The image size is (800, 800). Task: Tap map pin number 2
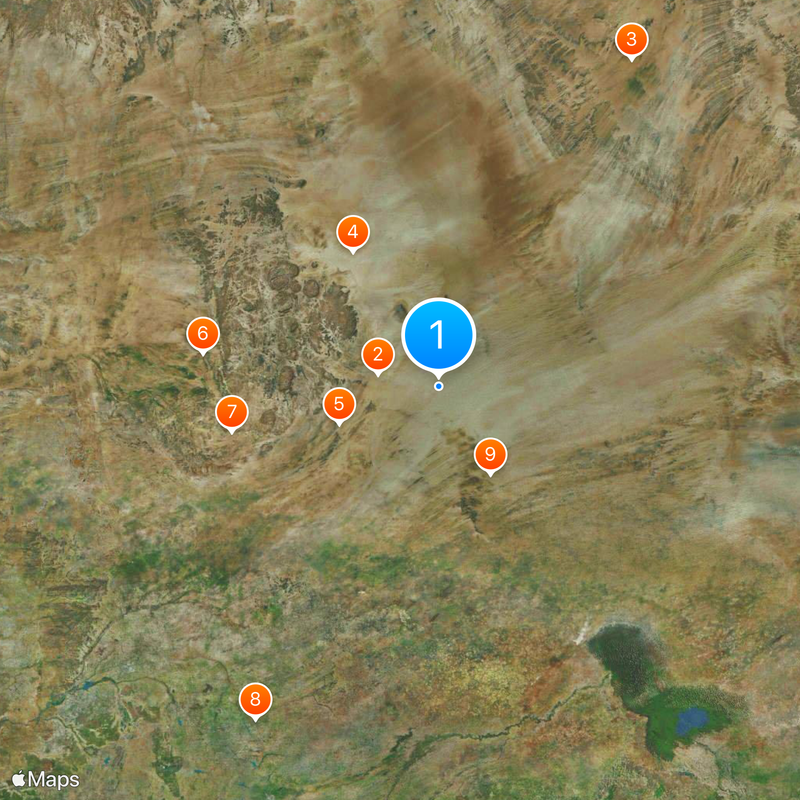[x=377, y=354]
